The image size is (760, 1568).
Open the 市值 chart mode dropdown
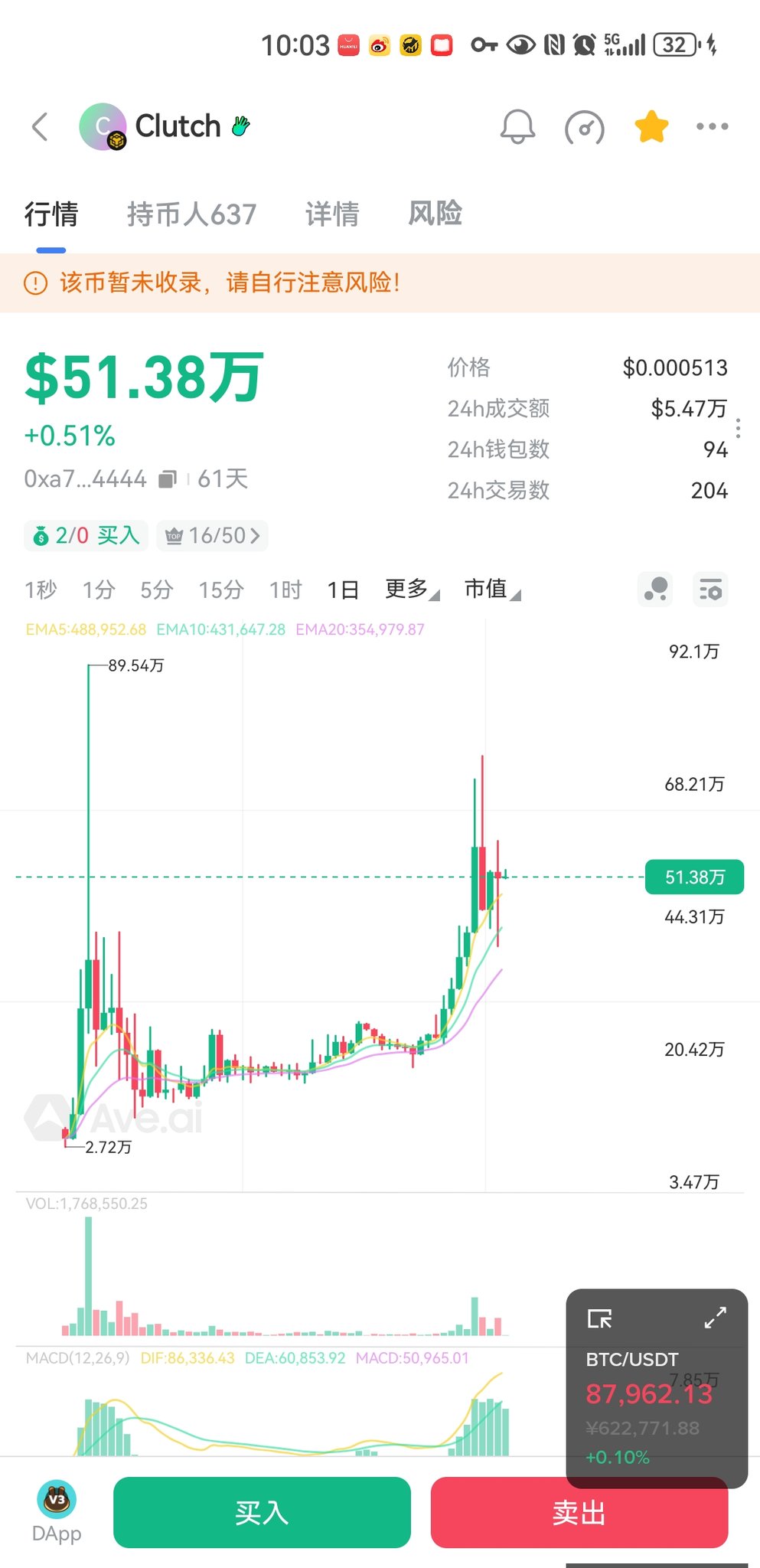click(x=492, y=590)
